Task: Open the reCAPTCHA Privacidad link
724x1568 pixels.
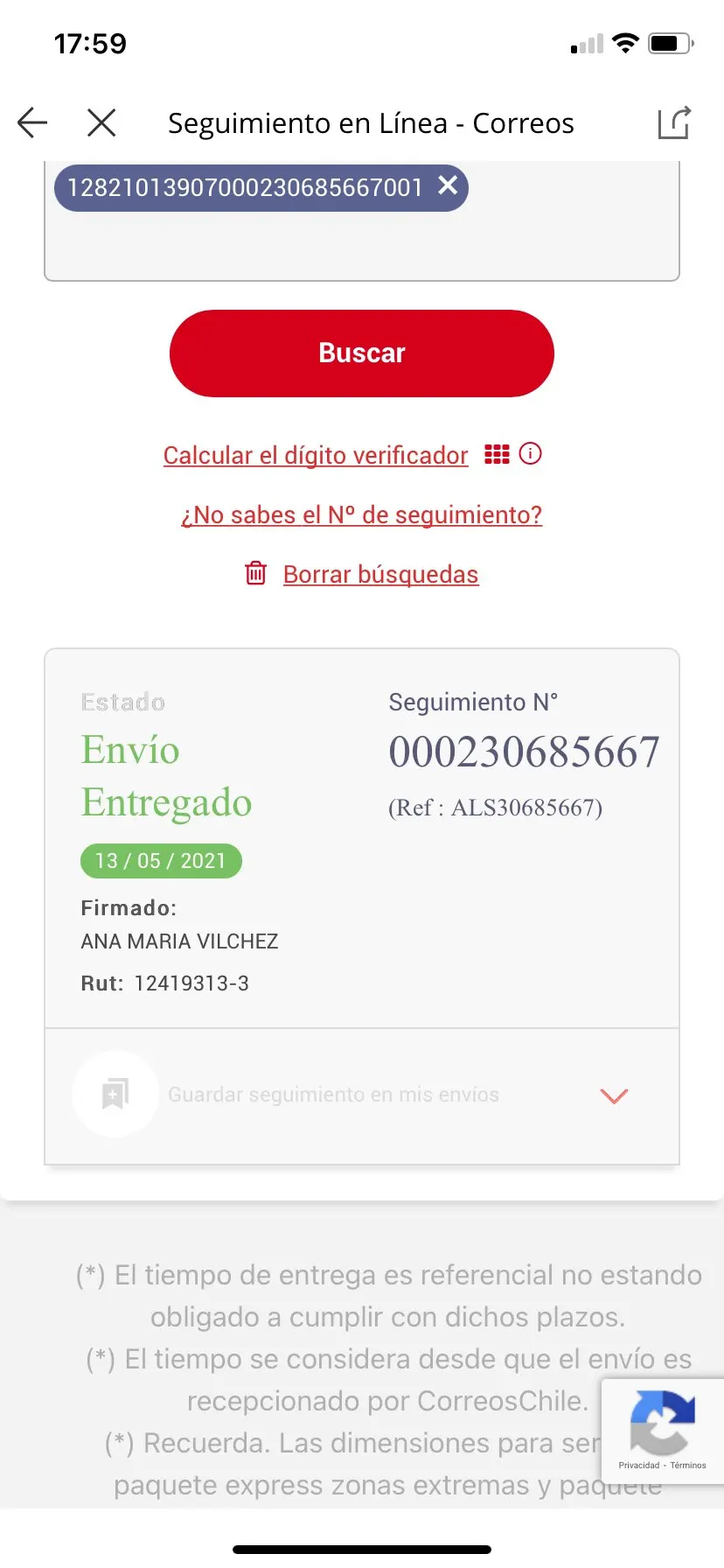Action: 638,1465
